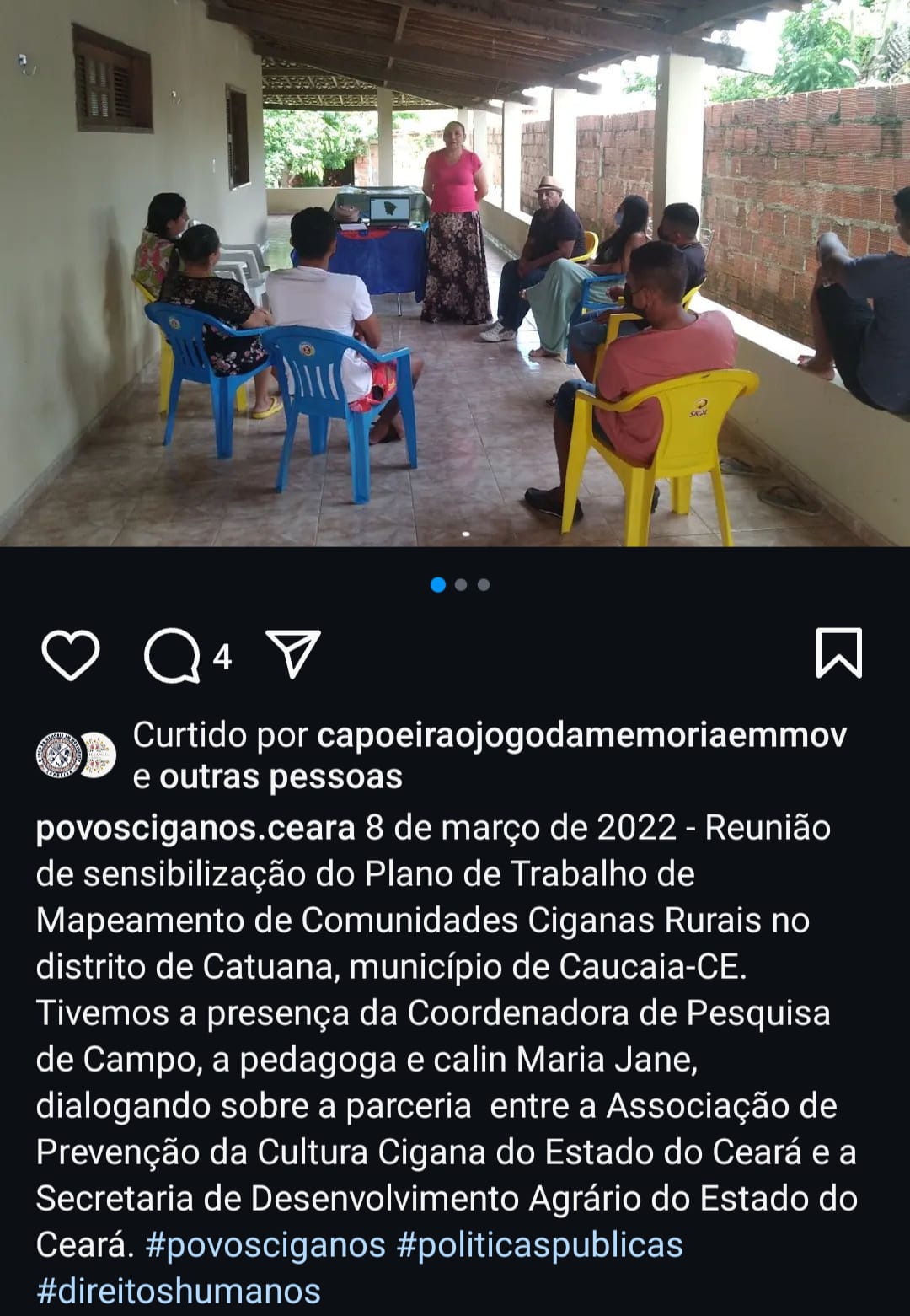Open the #direitoshumanos hashtag
Screen dimensions: 910x1316
[x=179, y=1292]
